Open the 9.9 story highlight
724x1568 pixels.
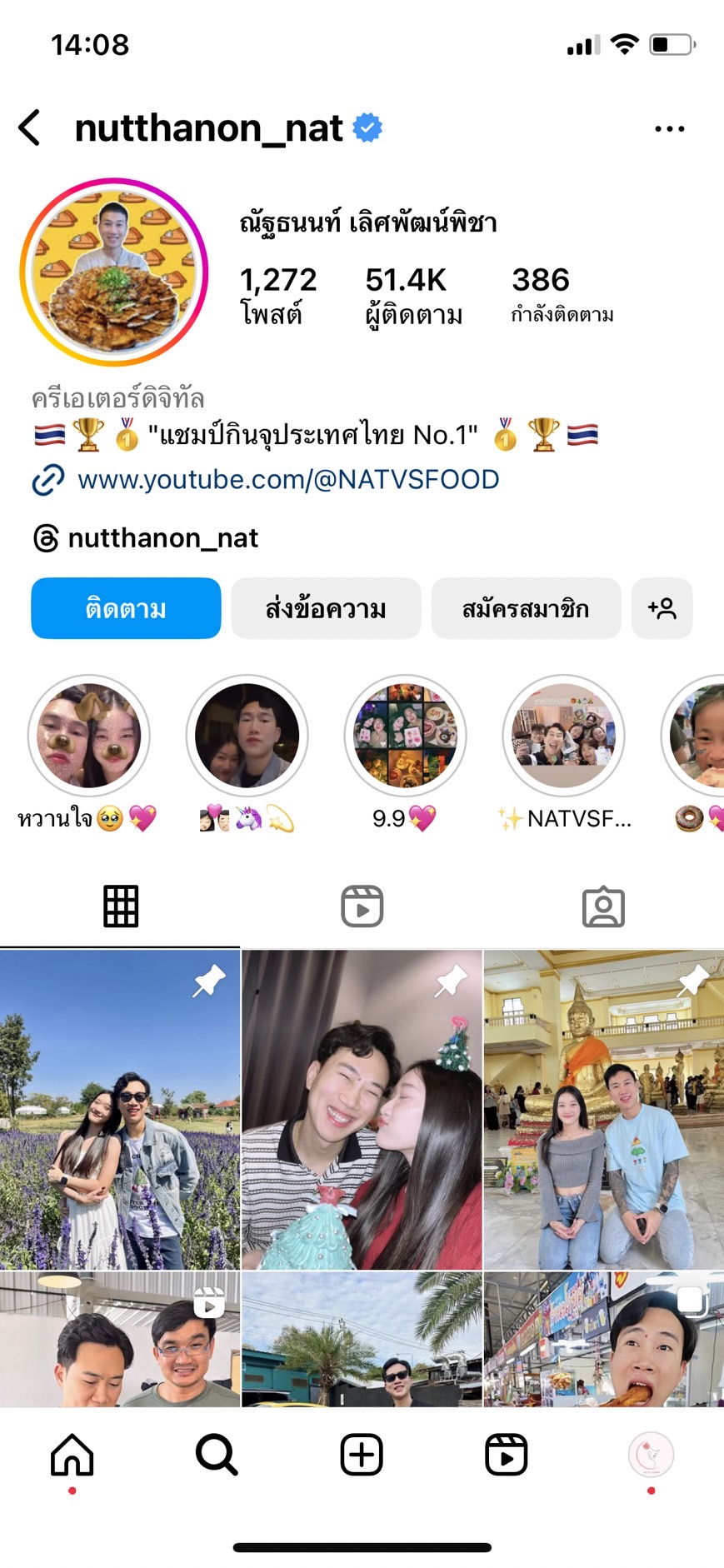[405, 736]
